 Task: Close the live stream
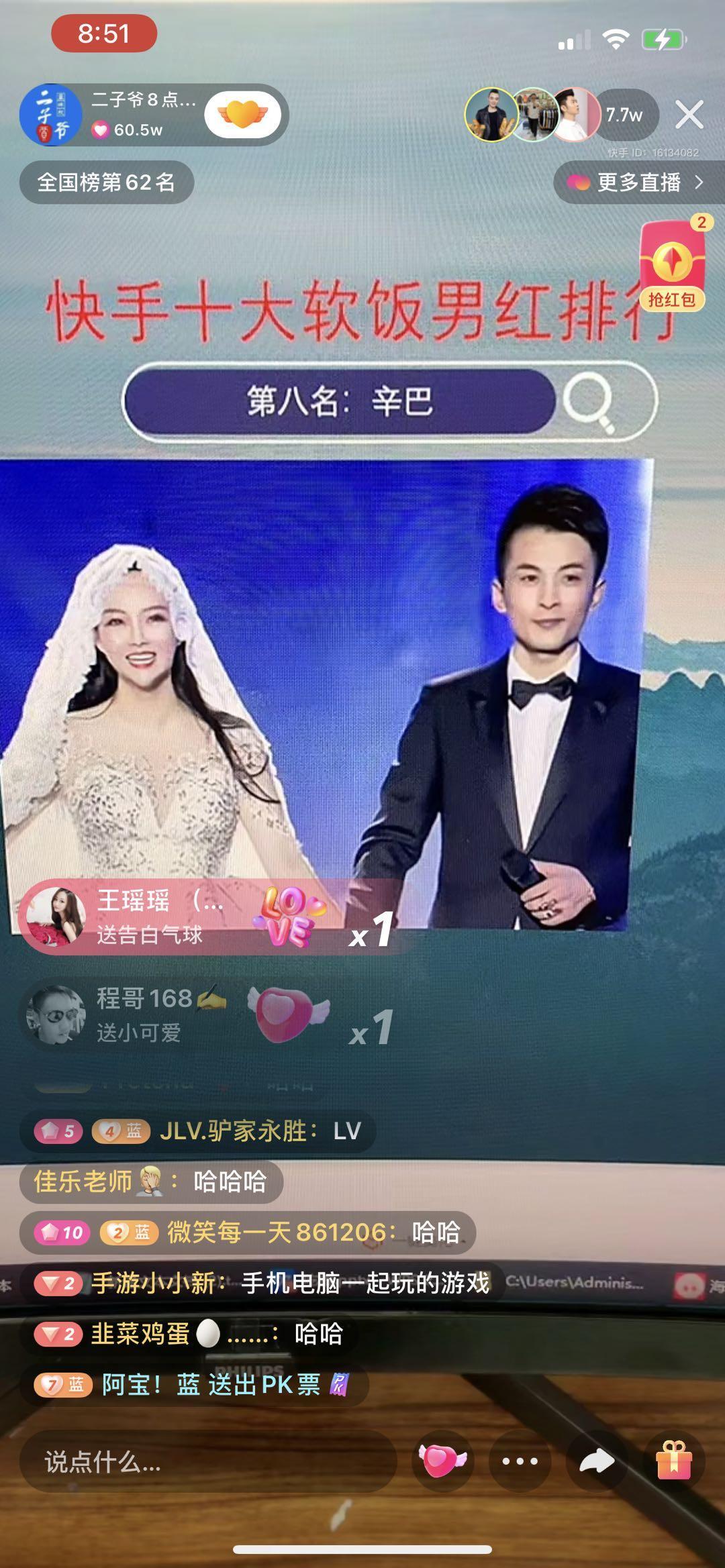[689, 115]
